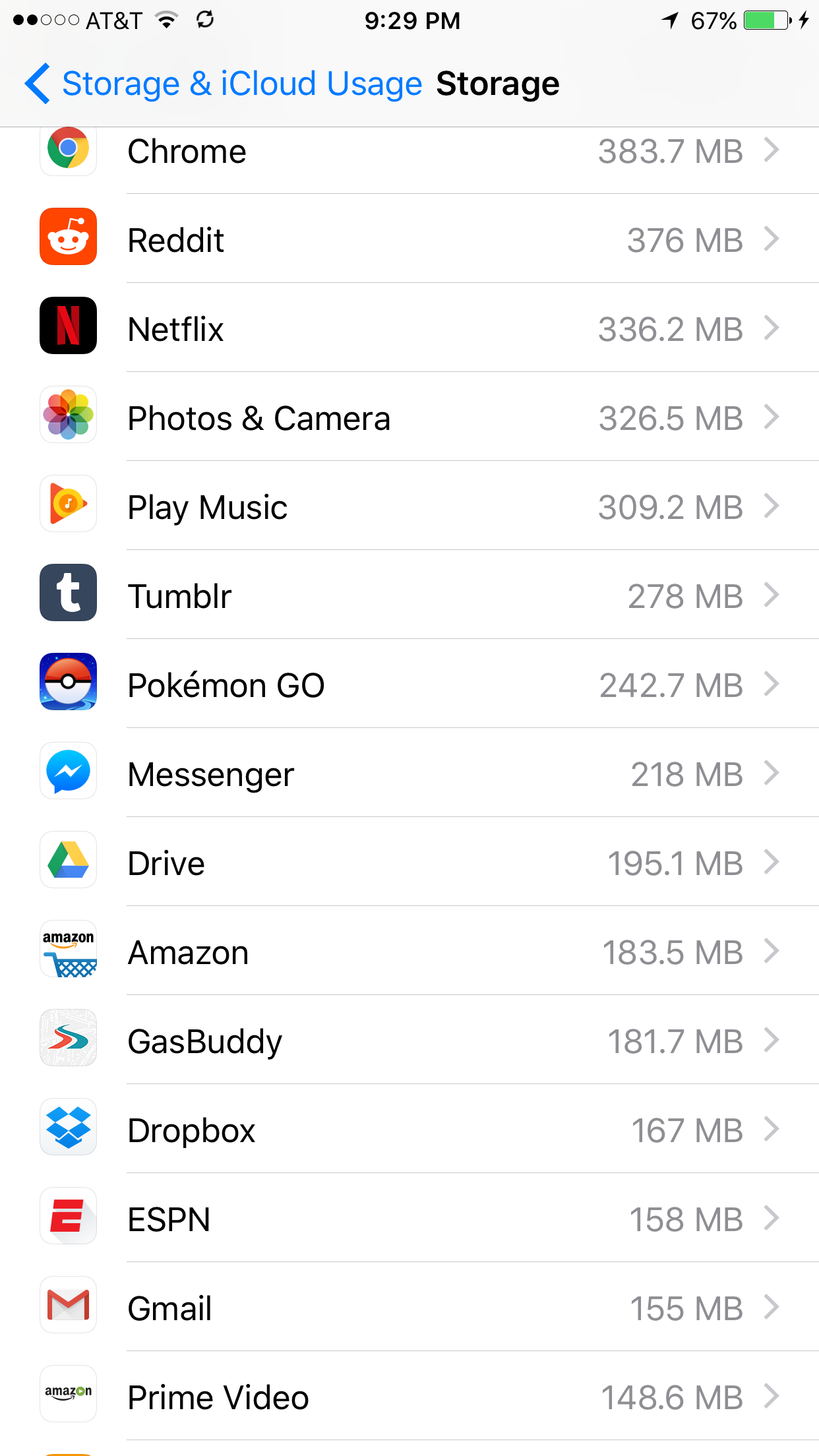View GasBuddy storage usage
Screen dimensions: 819x1456
pyautogui.click(x=409, y=1041)
